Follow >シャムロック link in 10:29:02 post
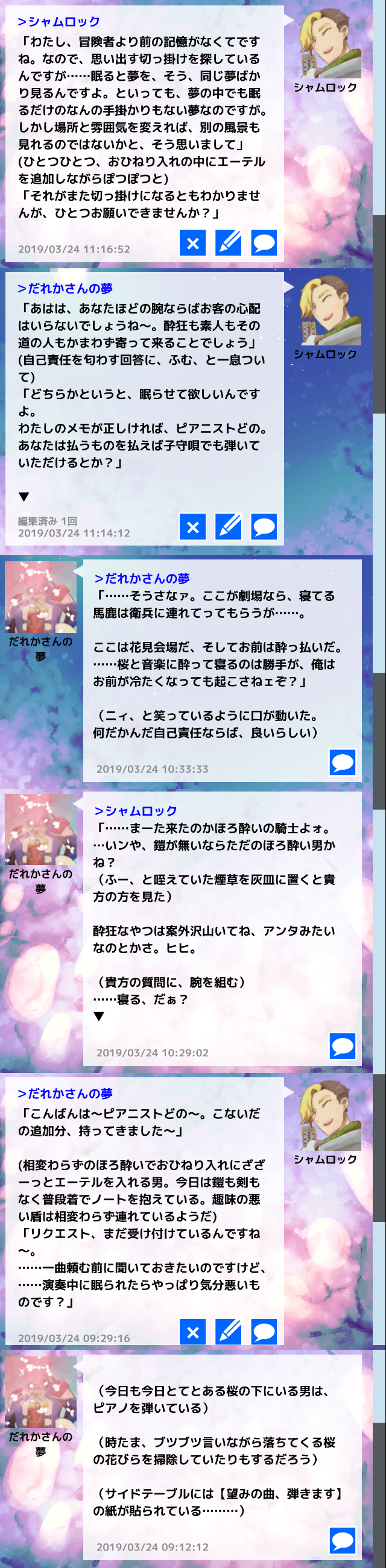 pos(136,811)
